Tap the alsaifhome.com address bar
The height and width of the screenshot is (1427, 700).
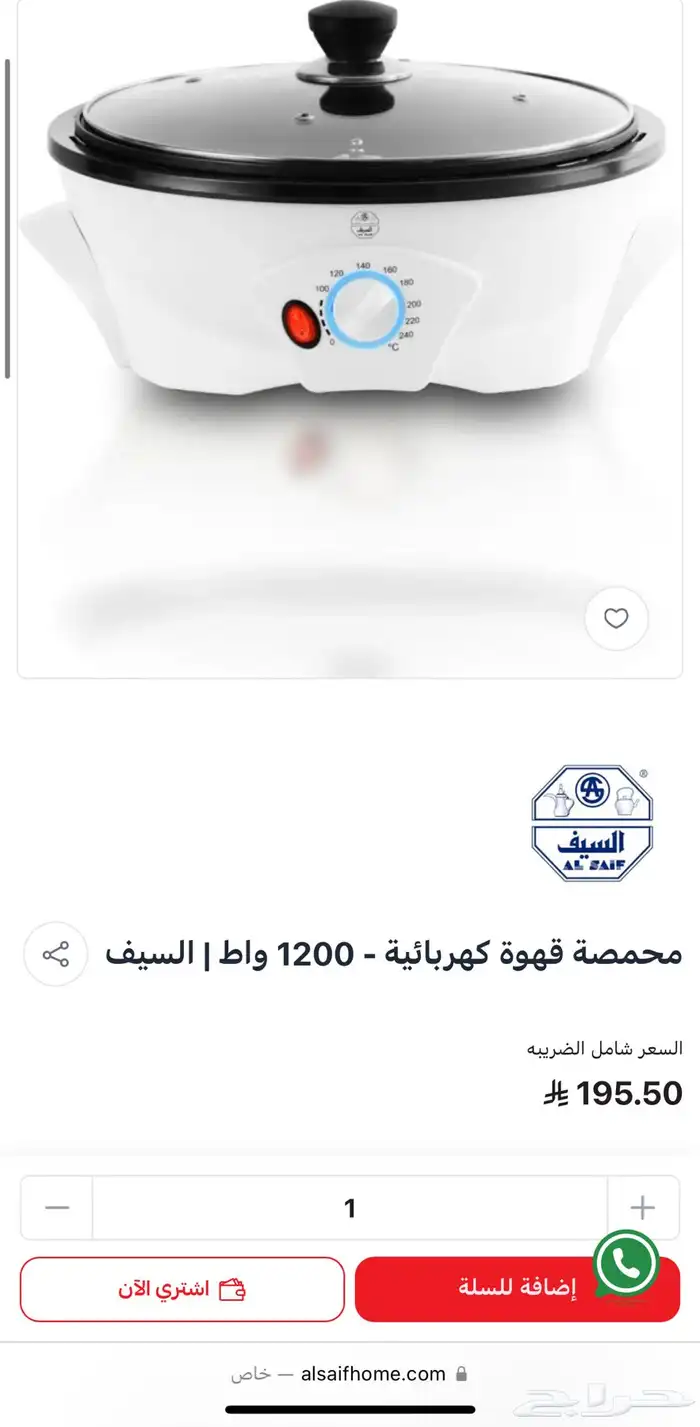(350, 1373)
